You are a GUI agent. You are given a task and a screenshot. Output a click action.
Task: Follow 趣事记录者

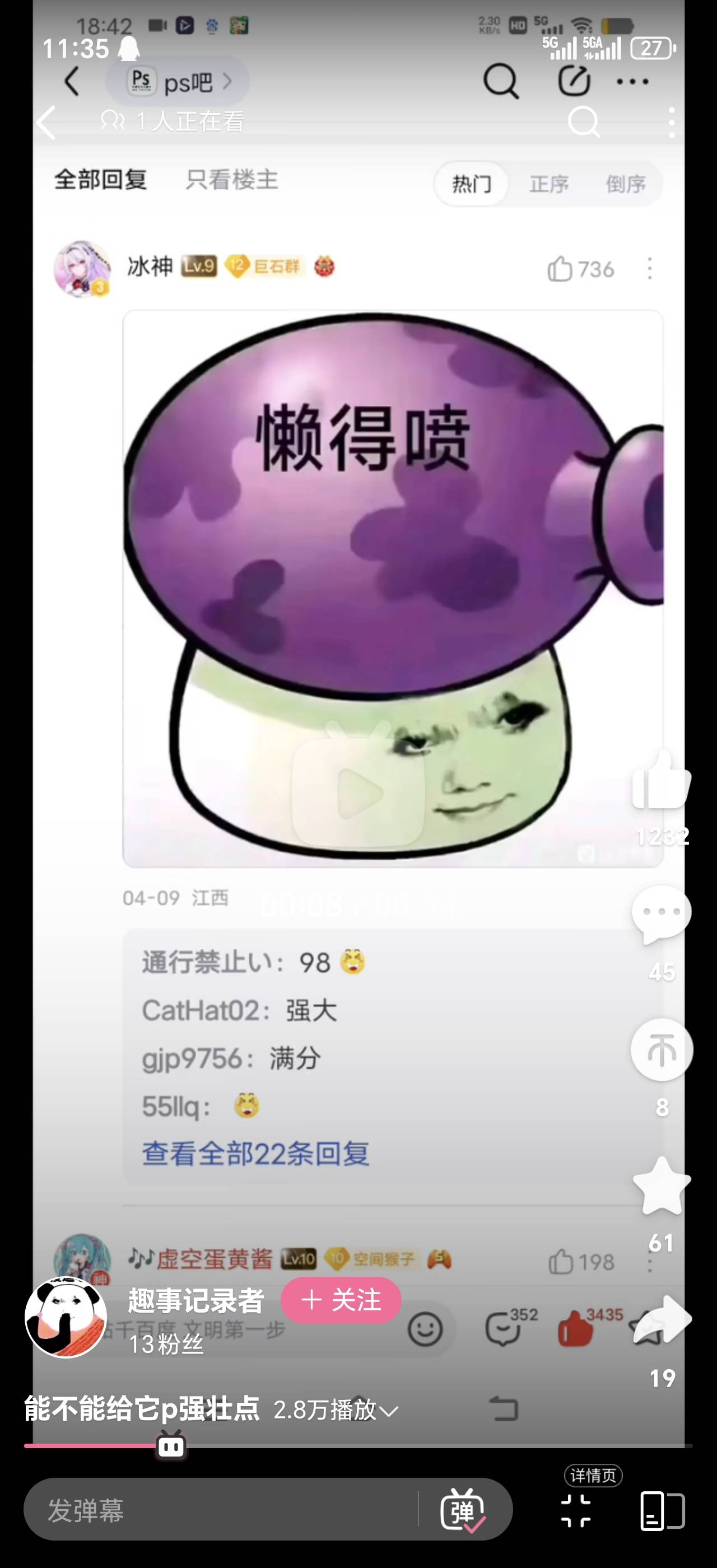click(340, 1300)
